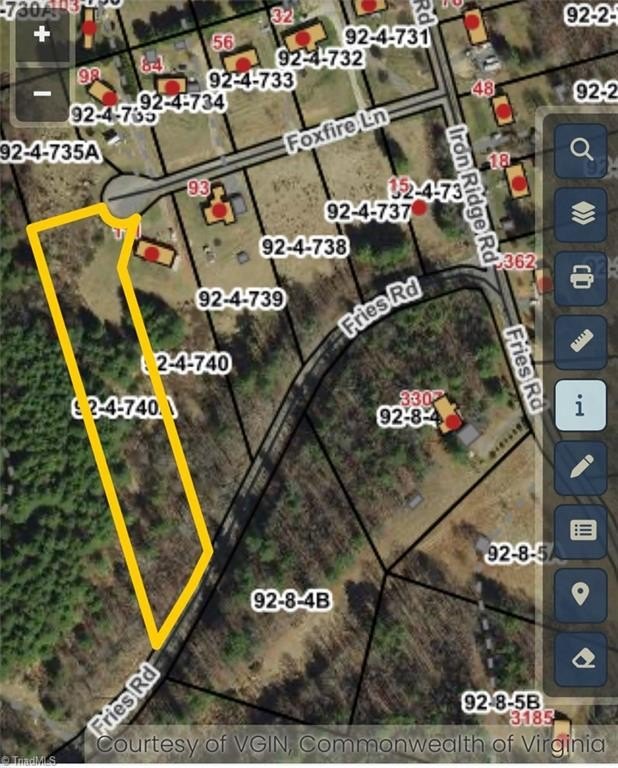Select the ruler measure tool
The width and height of the screenshot is (618, 768).
[581, 341]
